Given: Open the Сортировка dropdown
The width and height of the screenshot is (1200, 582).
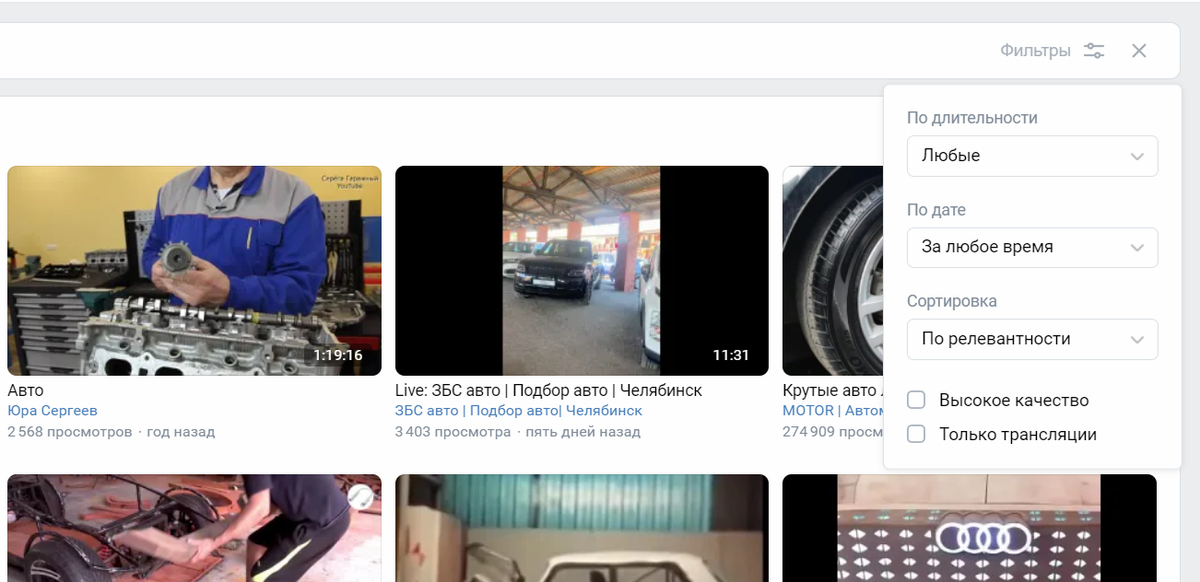Looking at the screenshot, I should point(1032,339).
